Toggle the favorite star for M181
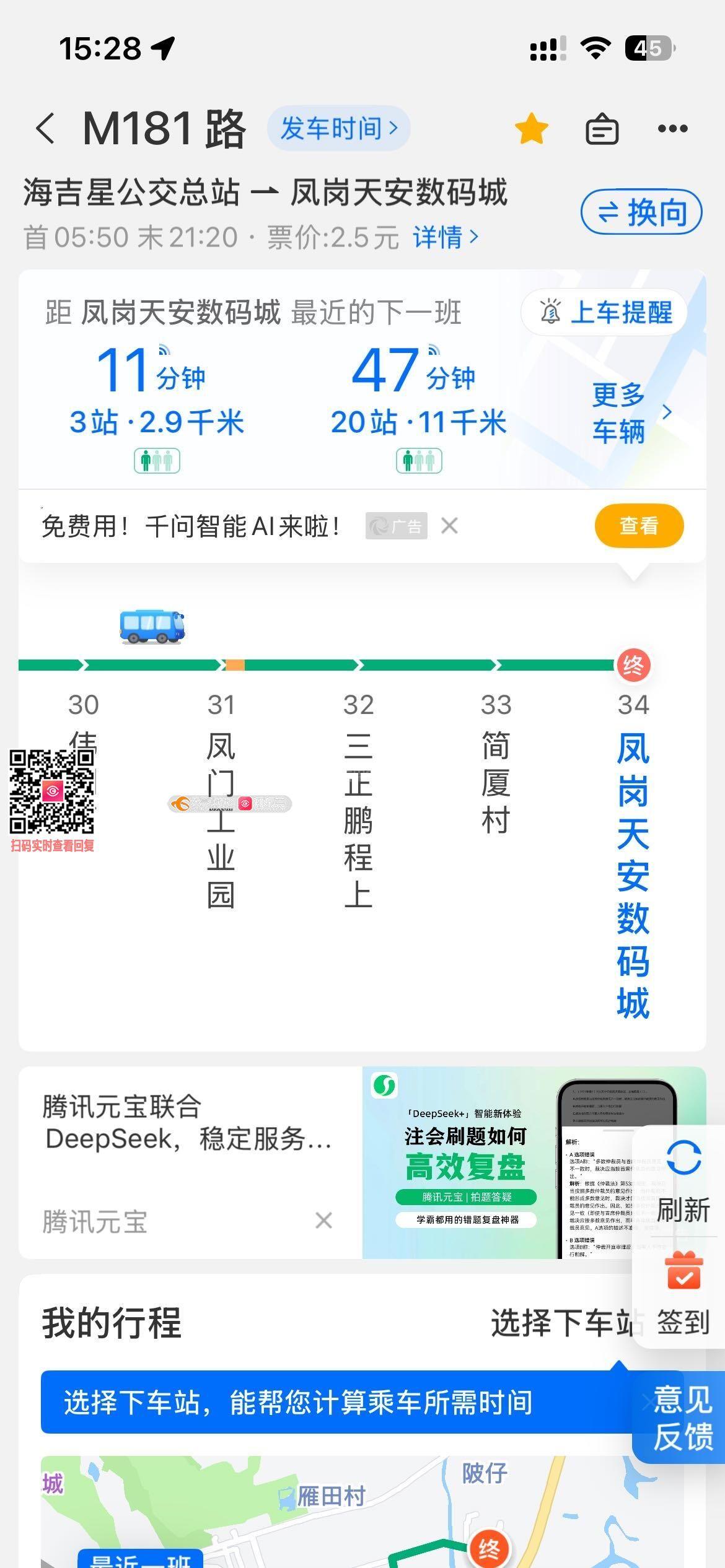Viewport: 725px width, 1568px height. coord(531,129)
